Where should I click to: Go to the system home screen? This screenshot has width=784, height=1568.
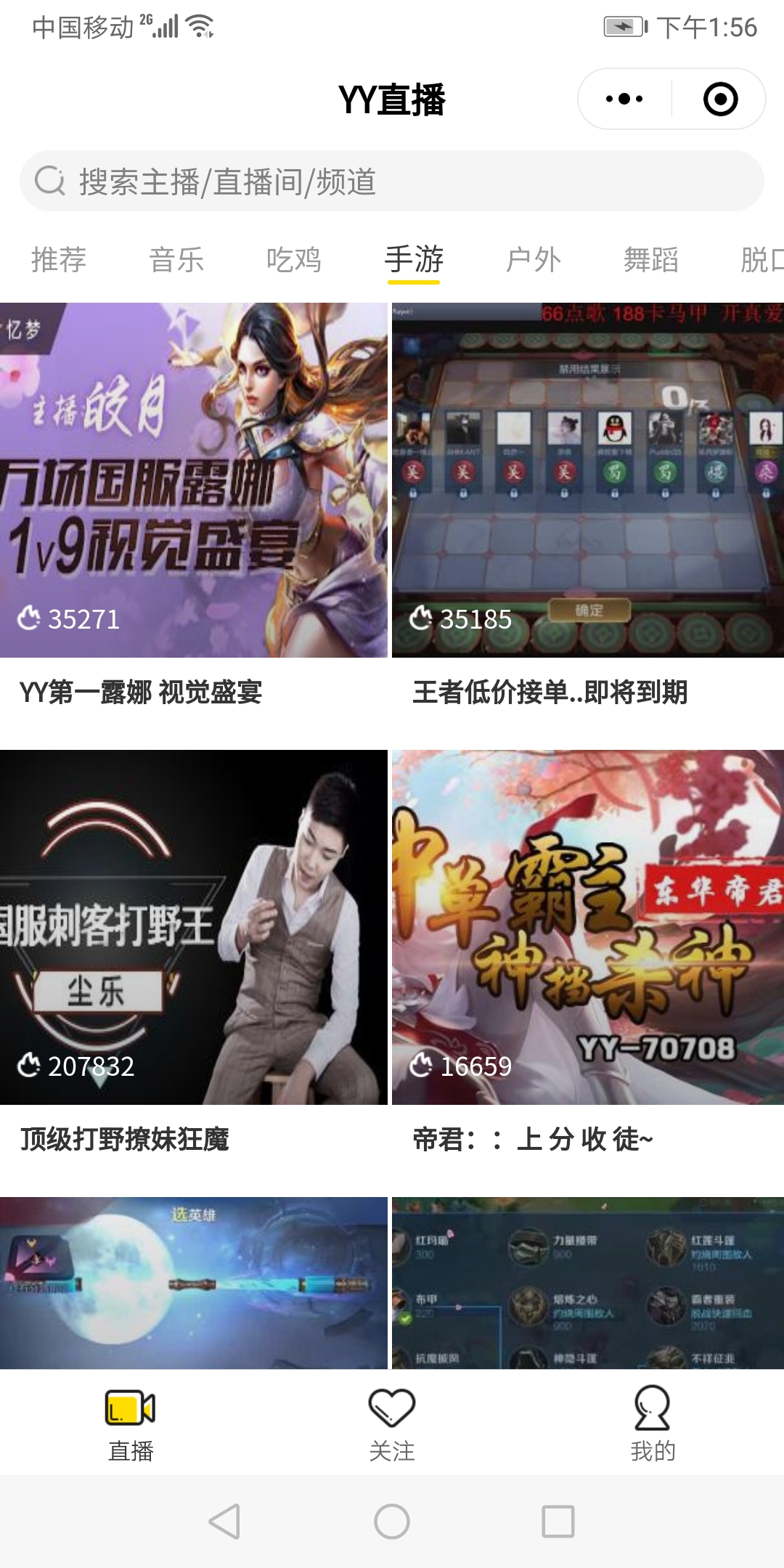point(392,1522)
